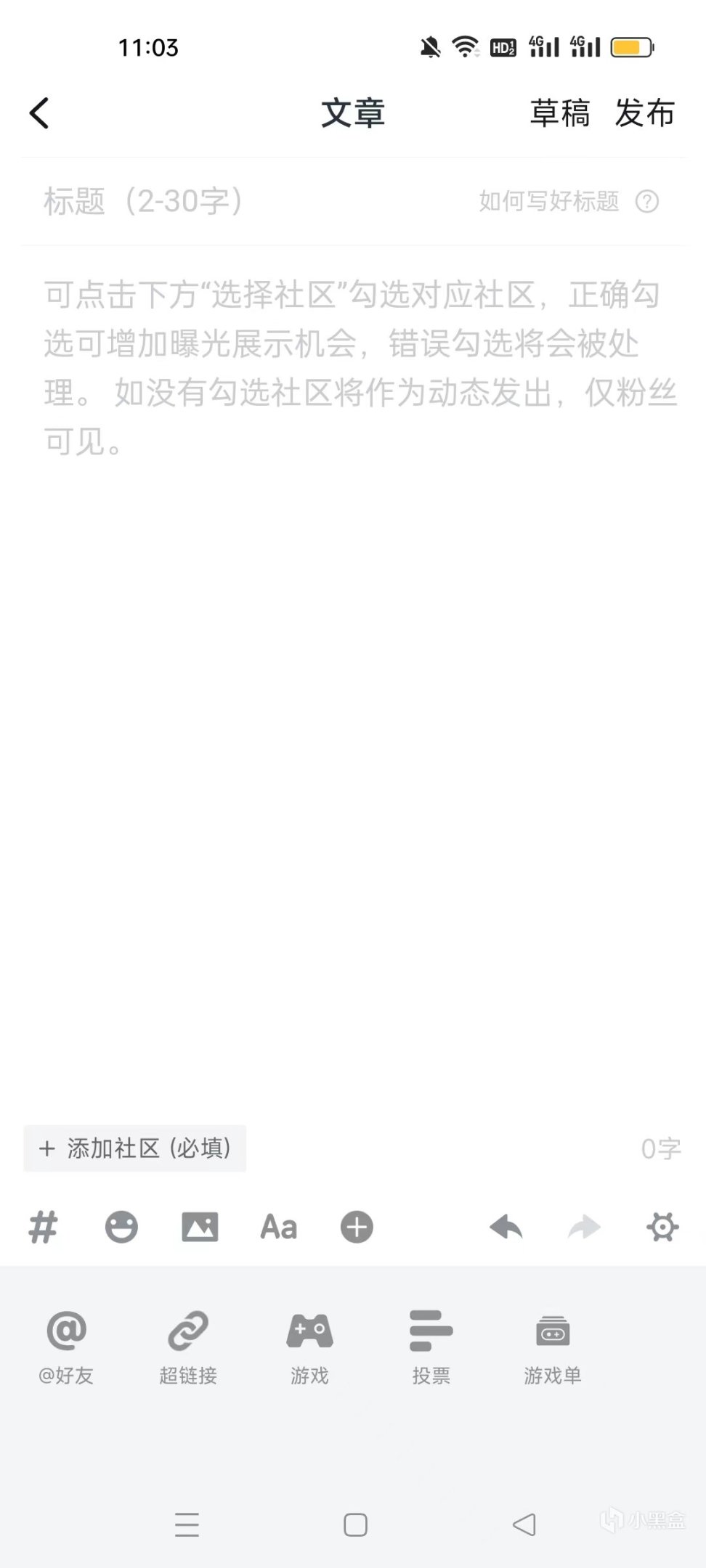706x1568 pixels.
Task: Create a 投票 poll
Action: click(x=431, y=1345)
